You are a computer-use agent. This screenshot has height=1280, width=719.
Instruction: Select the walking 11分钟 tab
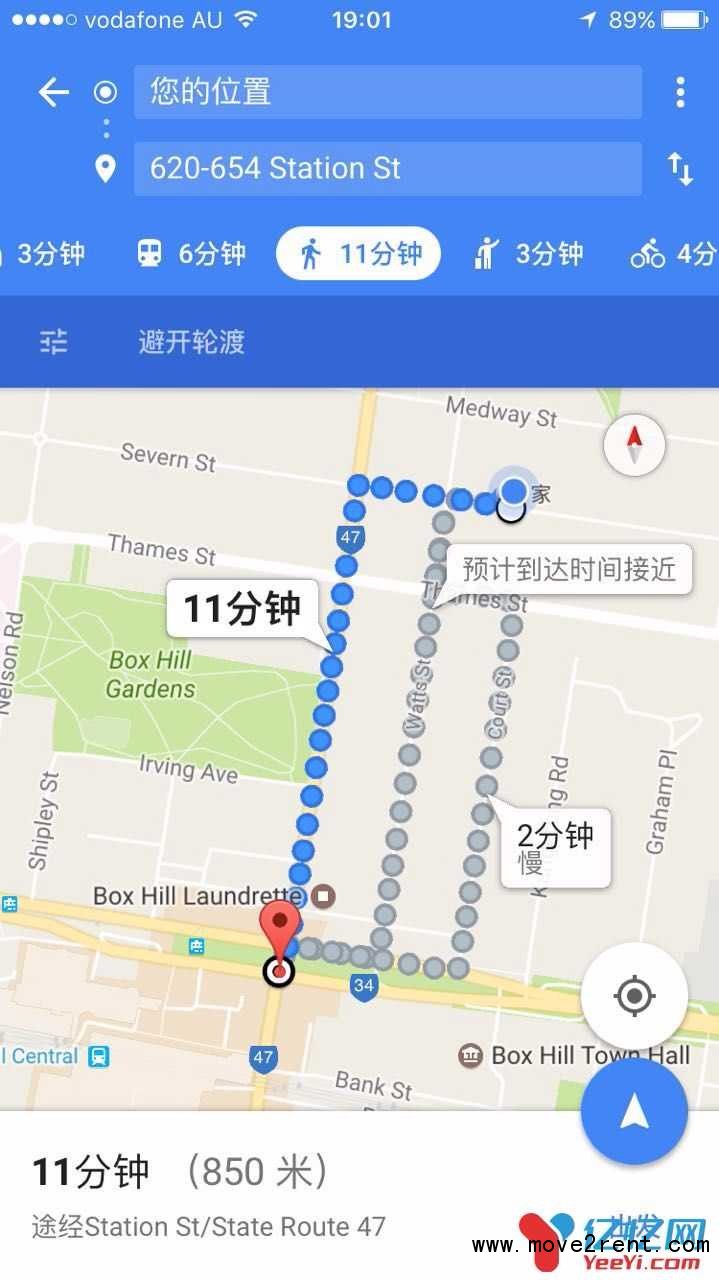coord(358,254)
